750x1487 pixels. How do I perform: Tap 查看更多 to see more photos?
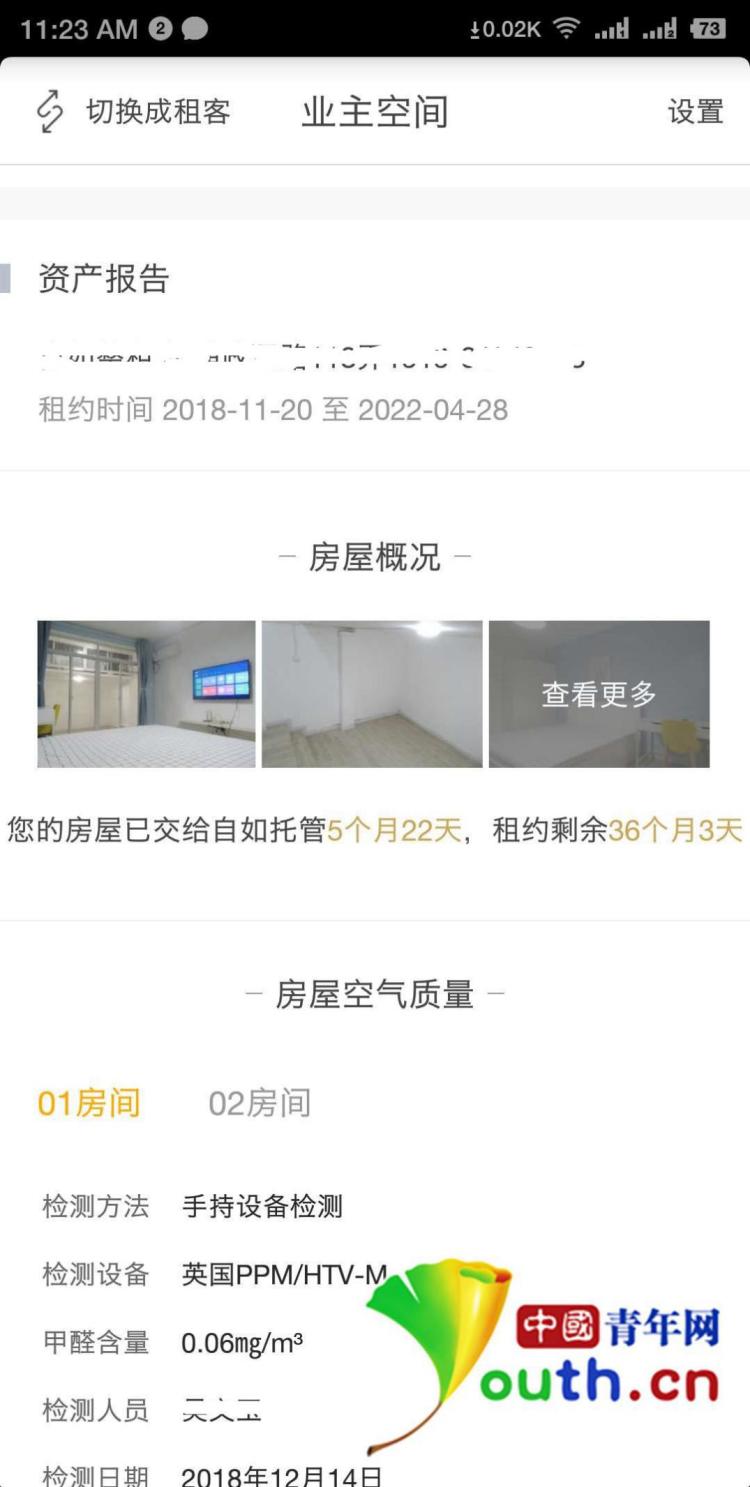[599, 694]
